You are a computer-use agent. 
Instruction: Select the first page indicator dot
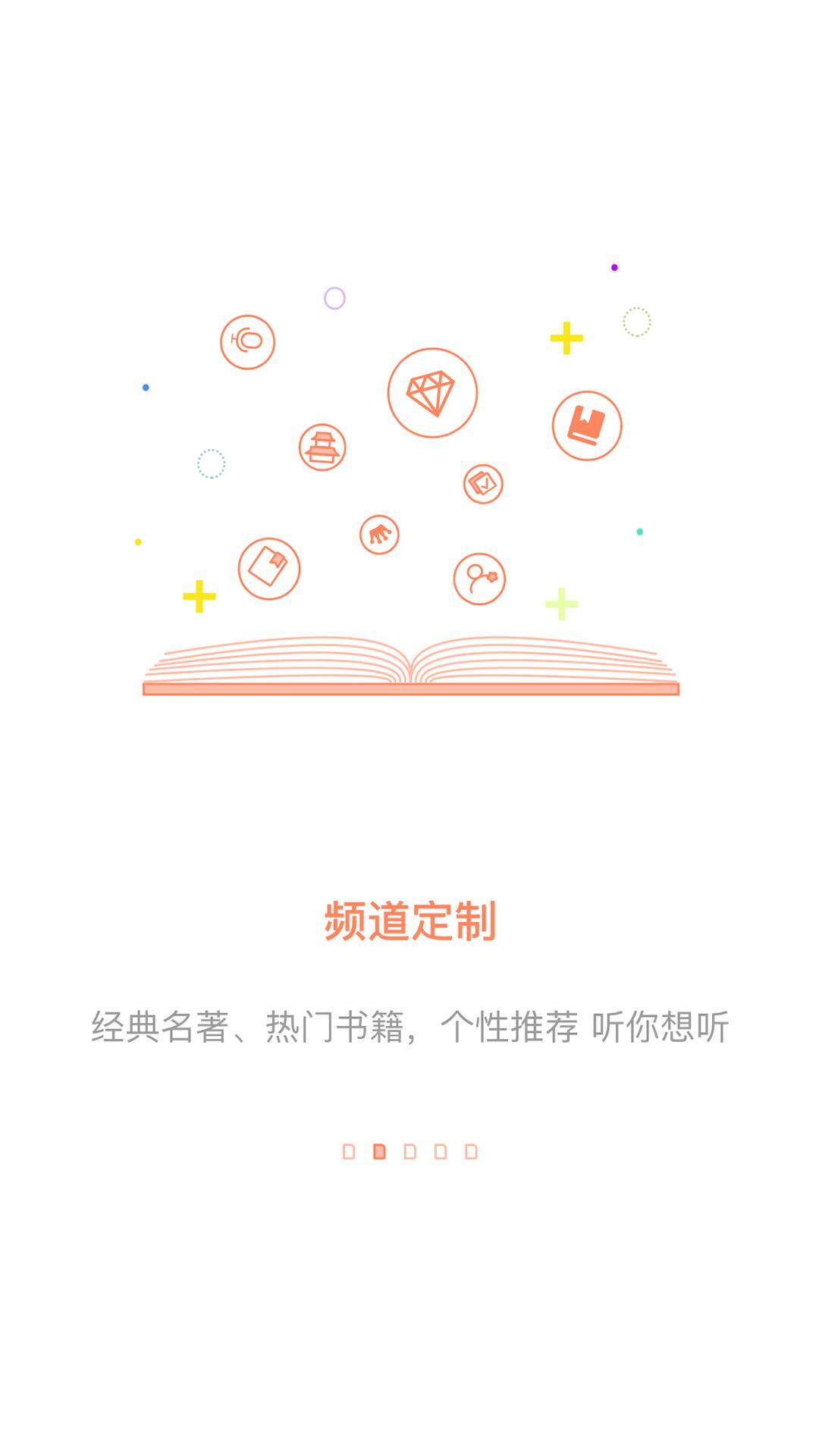(x=349, y=1151)
